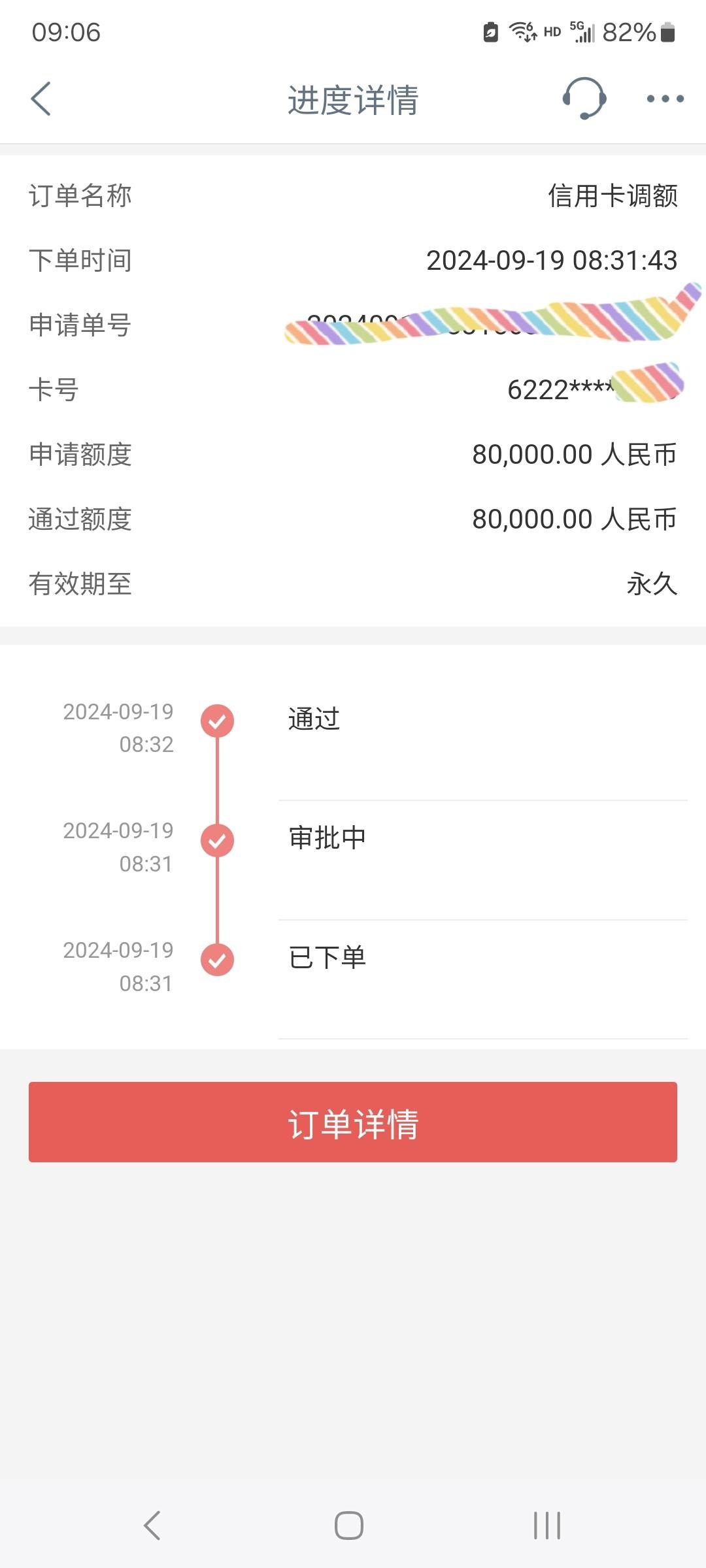This screenshot has width=706, height=1568.
Task: Tap the 订单详情 button
Action: click(x=353, y=1122)
